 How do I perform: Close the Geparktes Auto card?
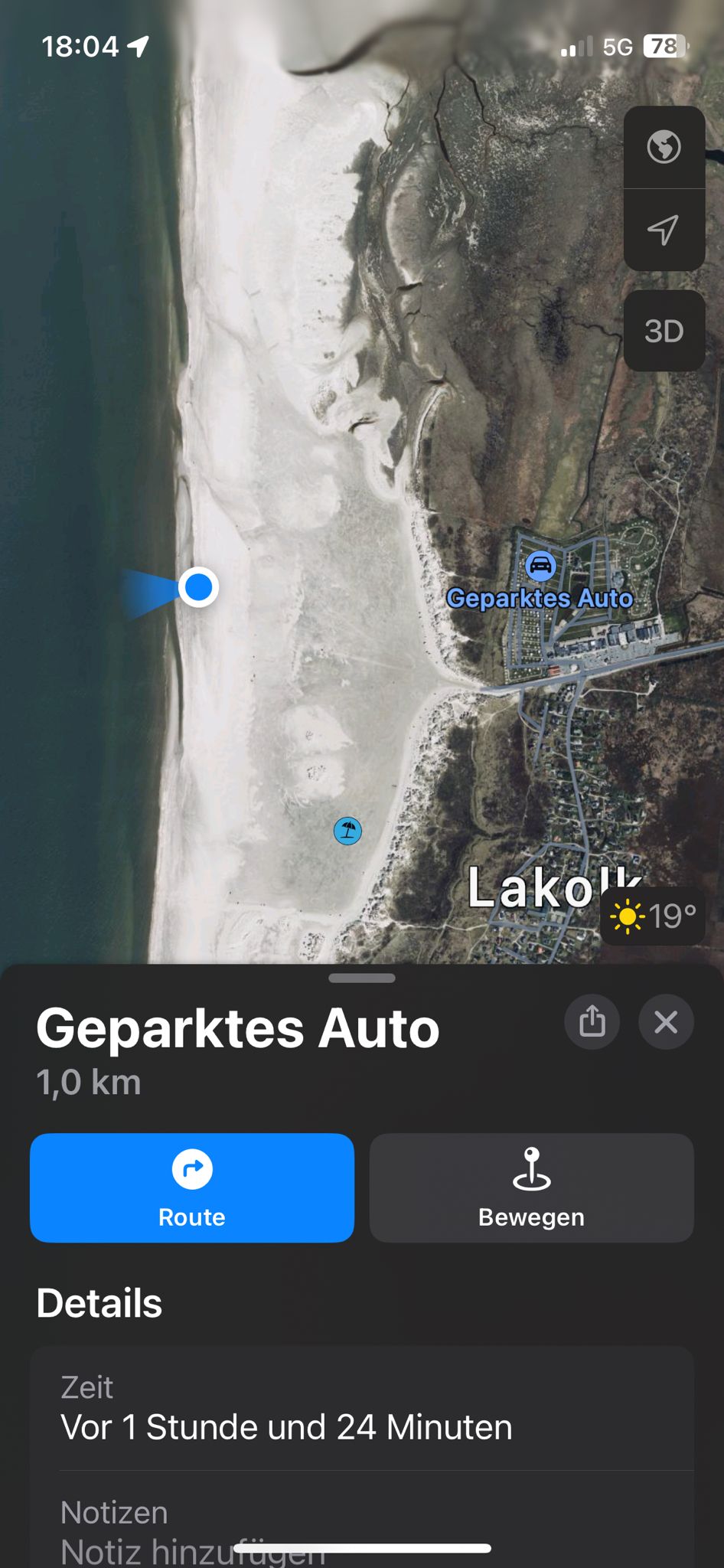point(666,1021)
